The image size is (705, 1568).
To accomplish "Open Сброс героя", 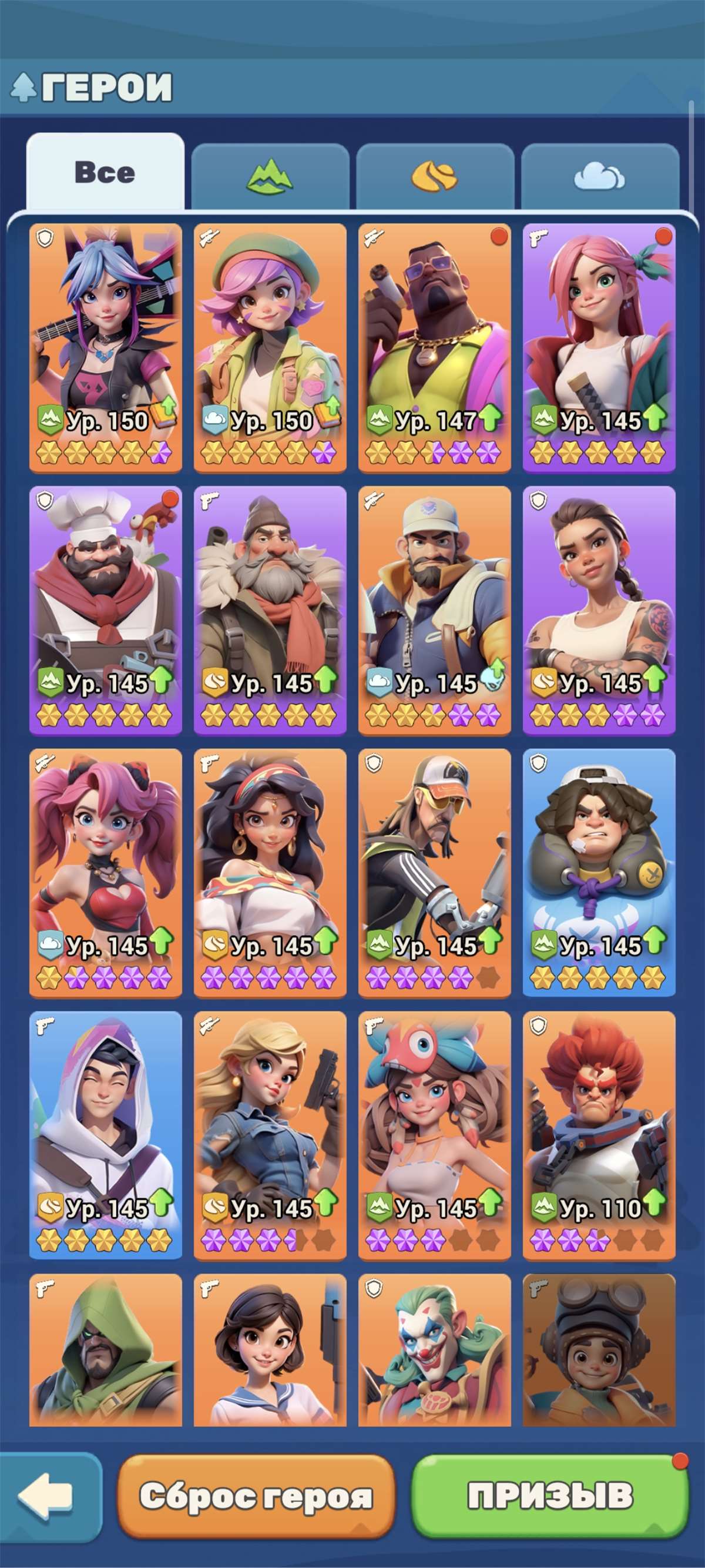I will (x=256, y=1495).
